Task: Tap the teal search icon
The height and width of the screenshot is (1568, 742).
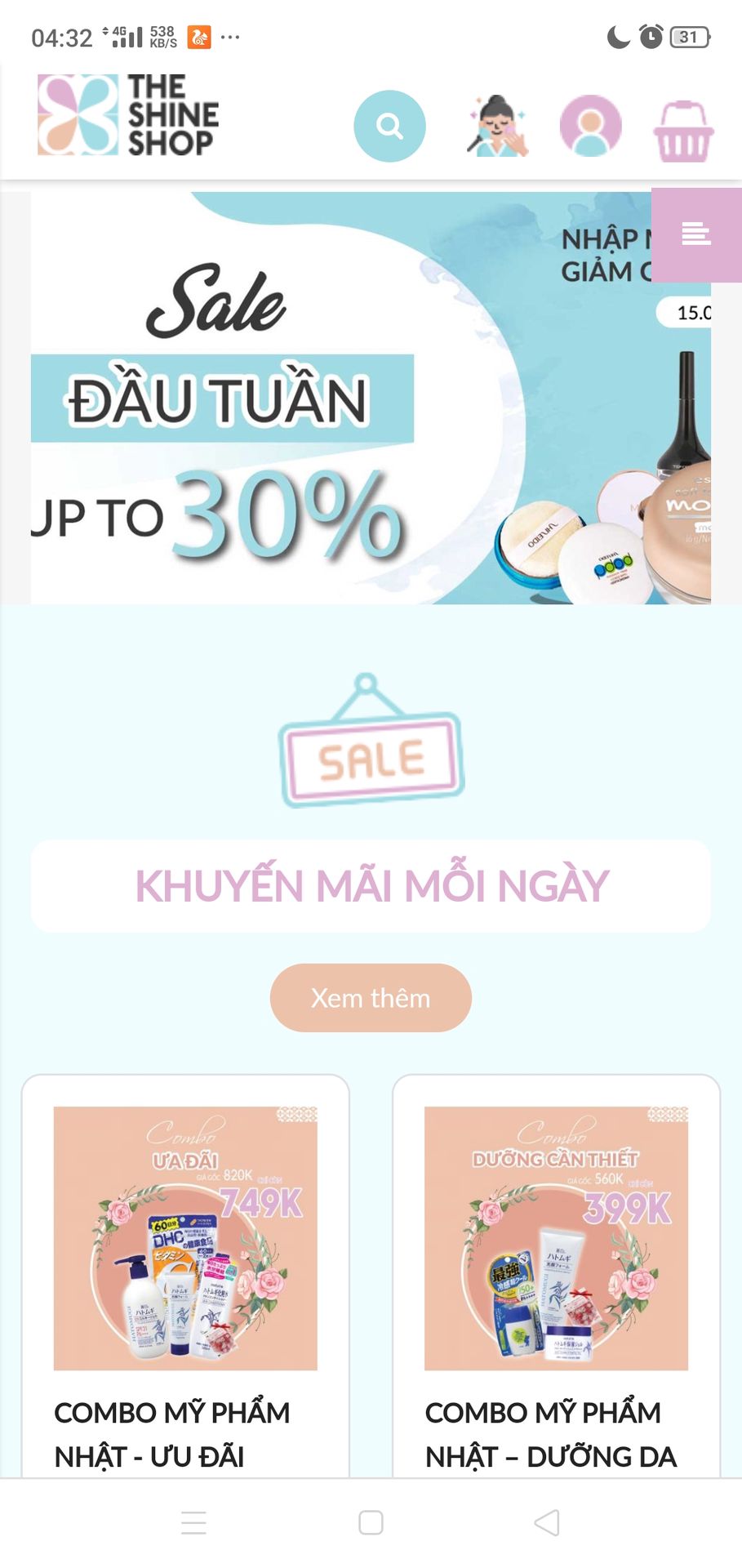Action: [x=389, y=126]
